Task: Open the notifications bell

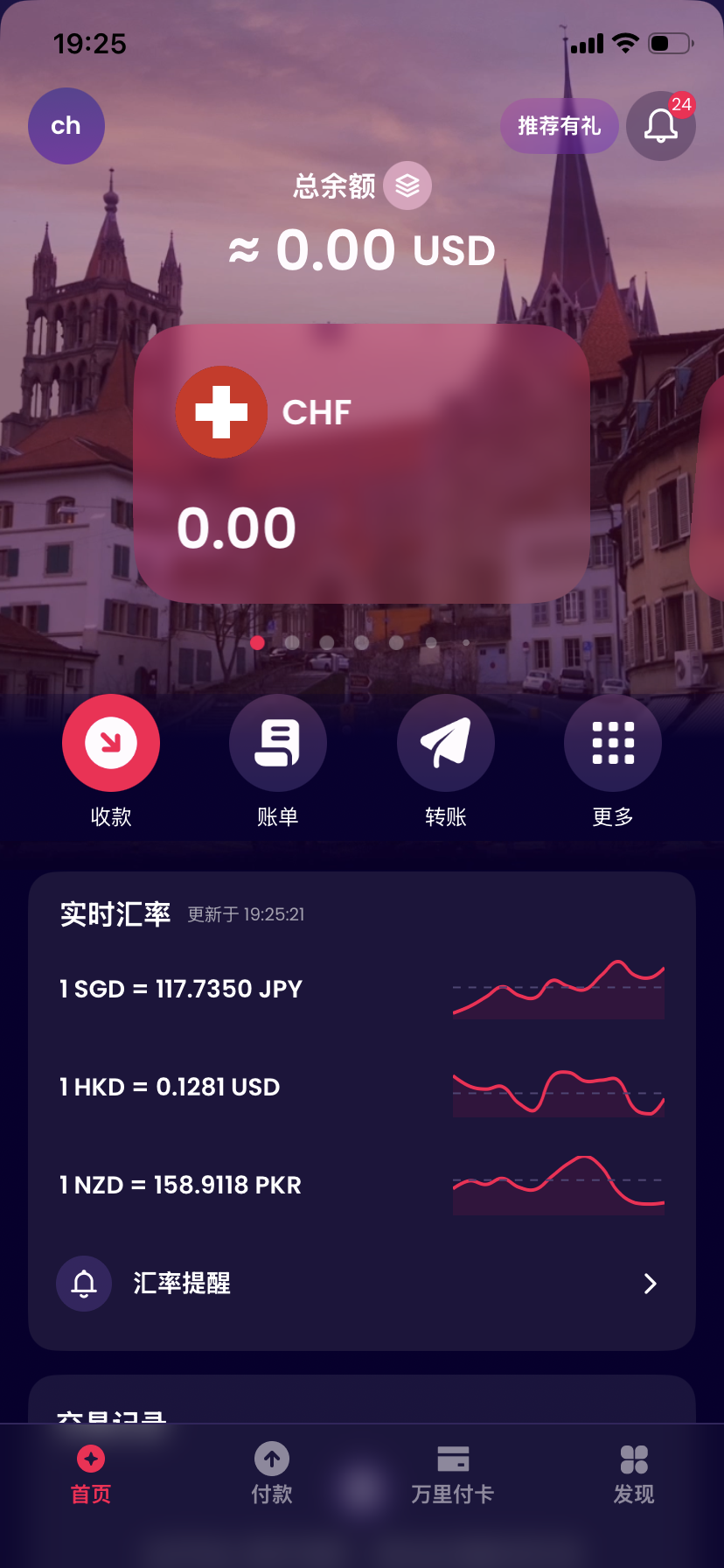Action: coord(660,126)
